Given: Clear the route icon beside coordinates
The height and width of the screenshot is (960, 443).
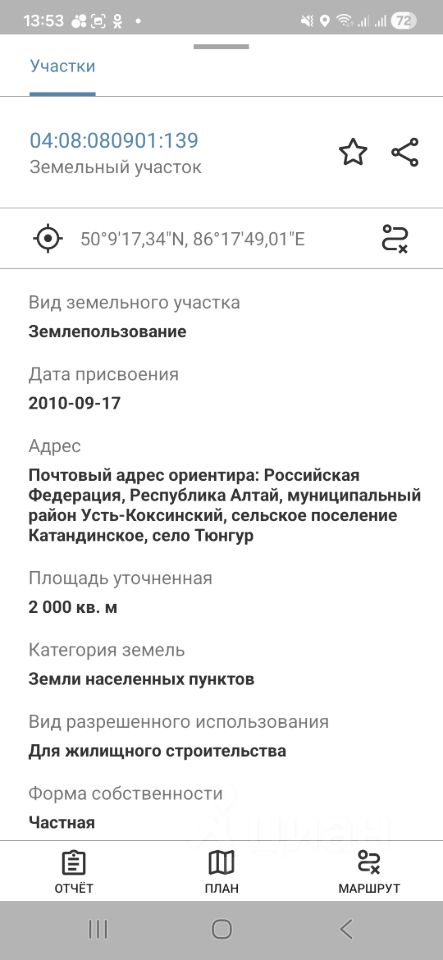Looking at the screenshot, I should tap(395, 239).
